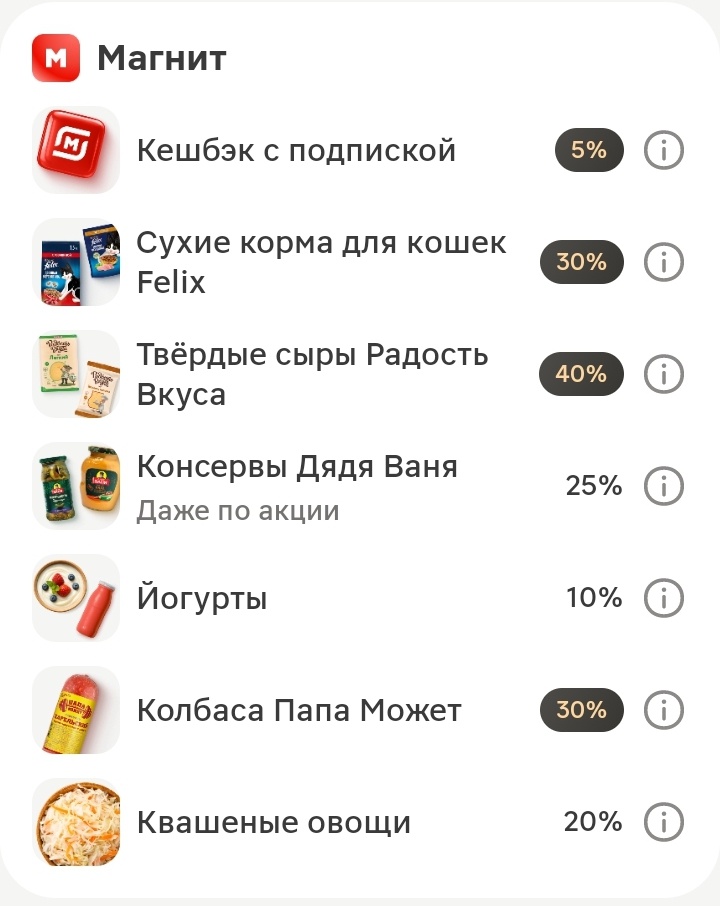Screen dimensions: 720x906
Task: Click the Магнит app icon beside Кешбэк с подпиской
Action: tap(76, 150)
